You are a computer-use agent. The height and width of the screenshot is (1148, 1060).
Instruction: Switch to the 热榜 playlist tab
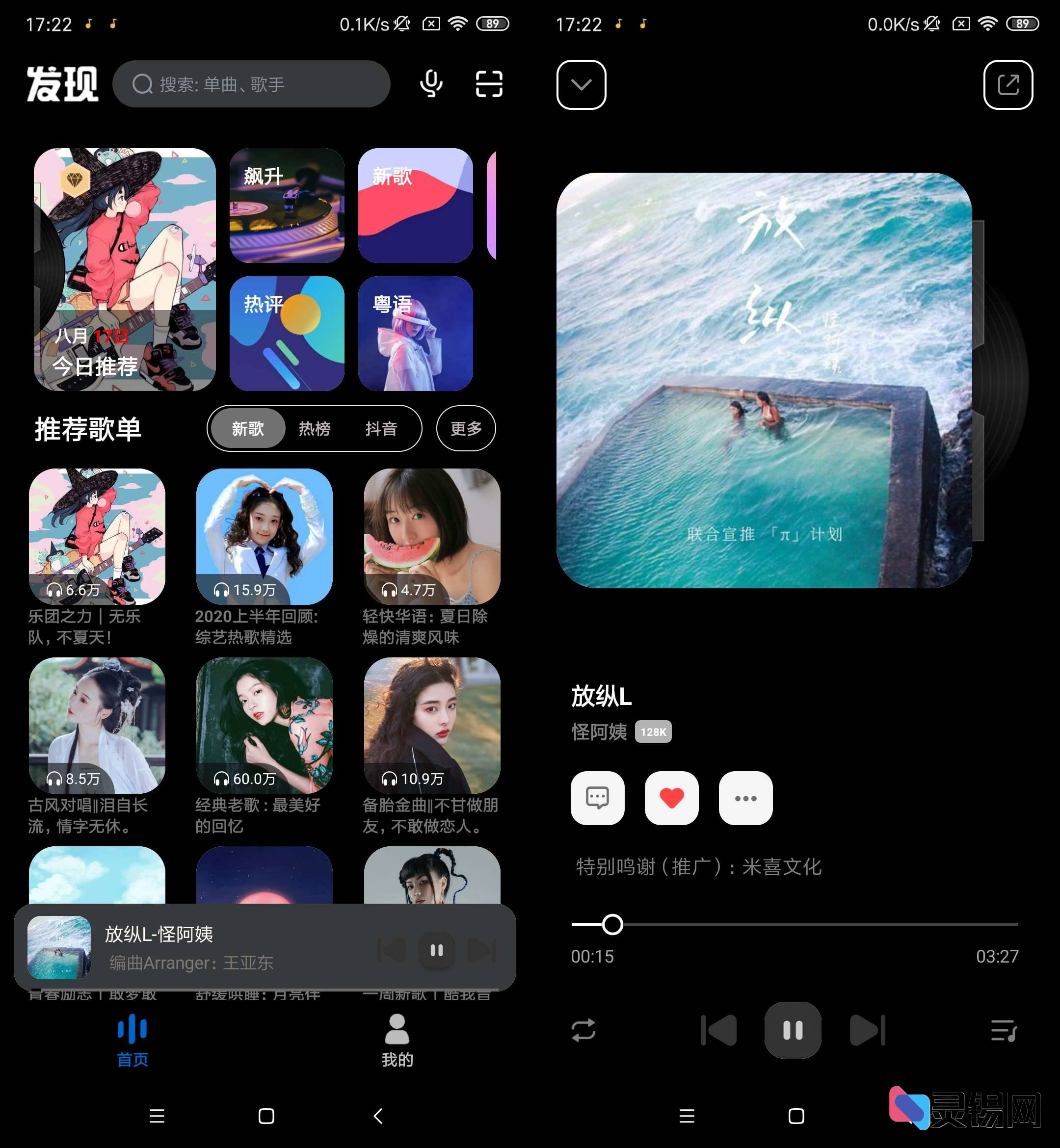315,428
